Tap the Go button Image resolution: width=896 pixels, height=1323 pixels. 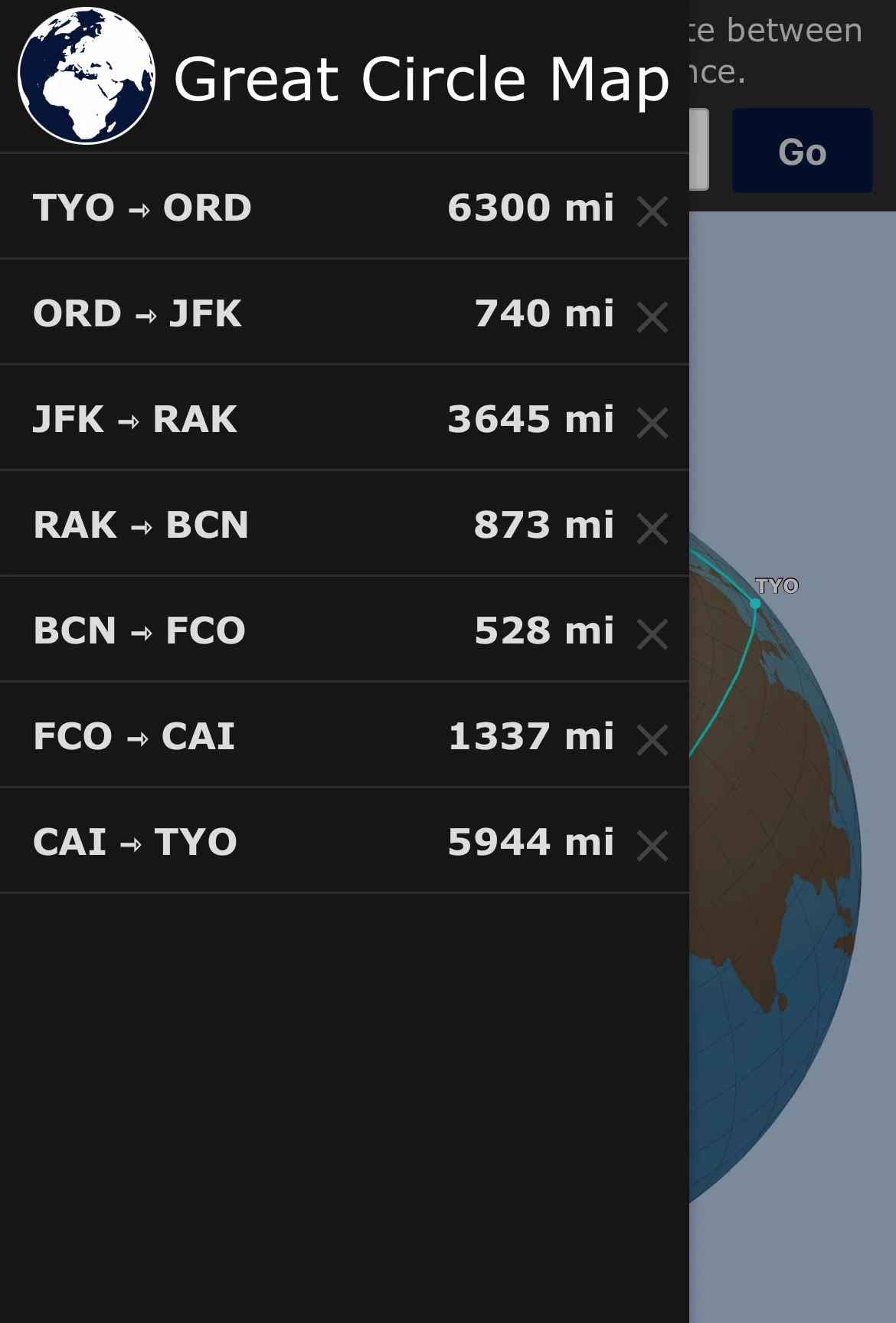coord(803,151)
